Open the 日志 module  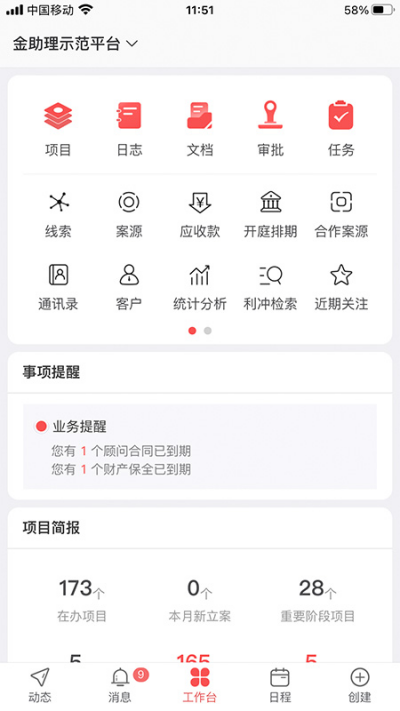[x=129, y=129]
